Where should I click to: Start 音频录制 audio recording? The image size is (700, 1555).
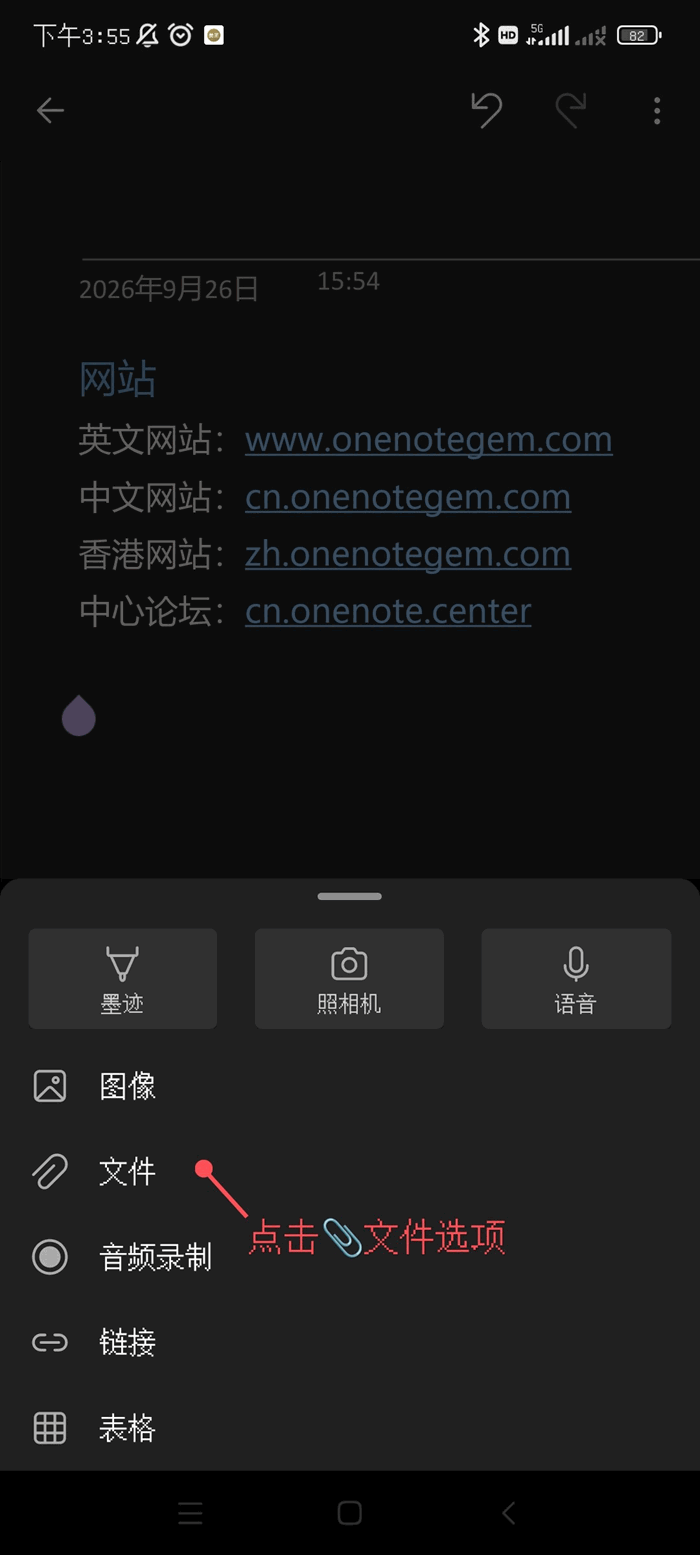point(350,1257)
